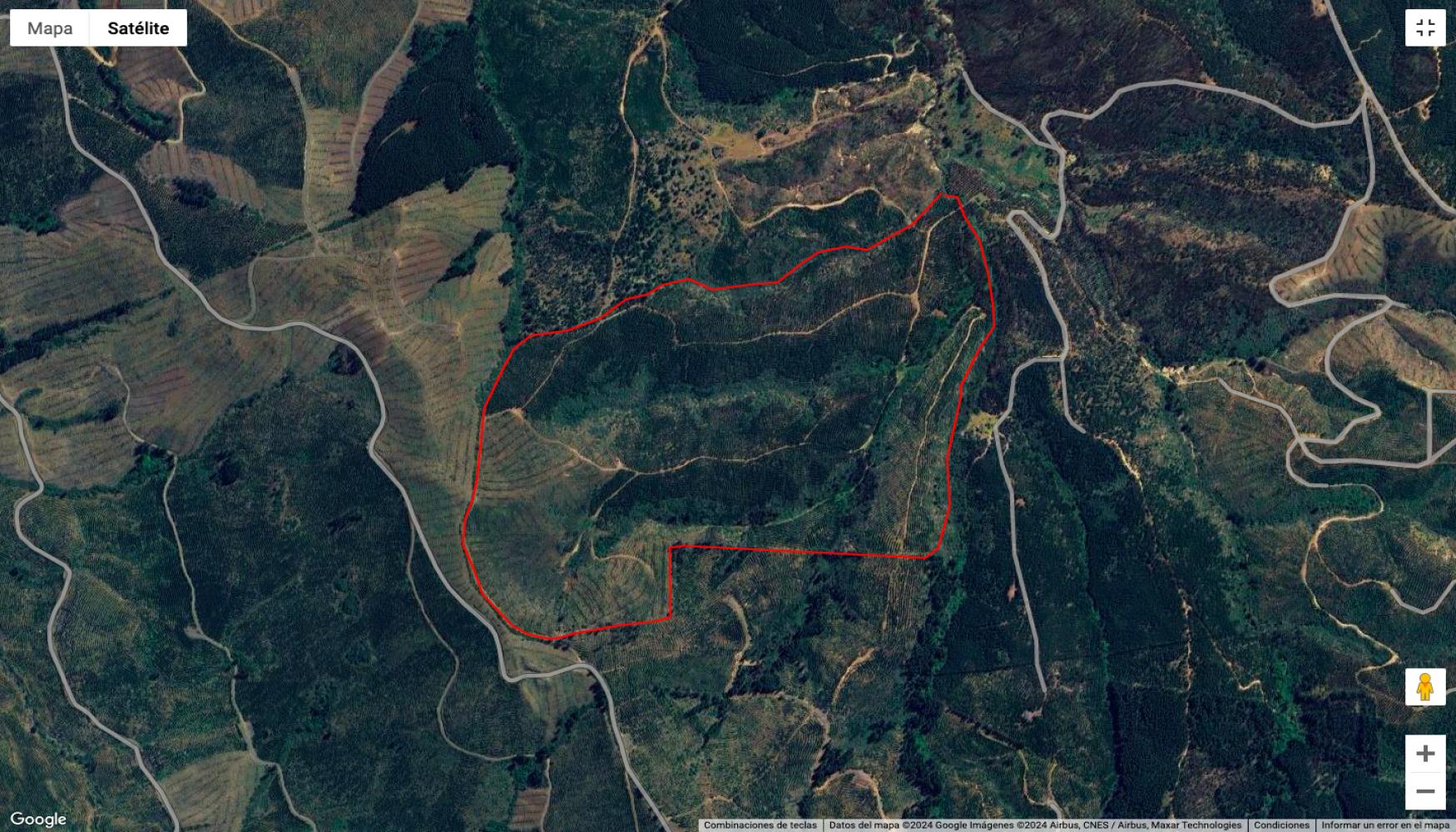Activate the Street View pegman

(1425, 687)
